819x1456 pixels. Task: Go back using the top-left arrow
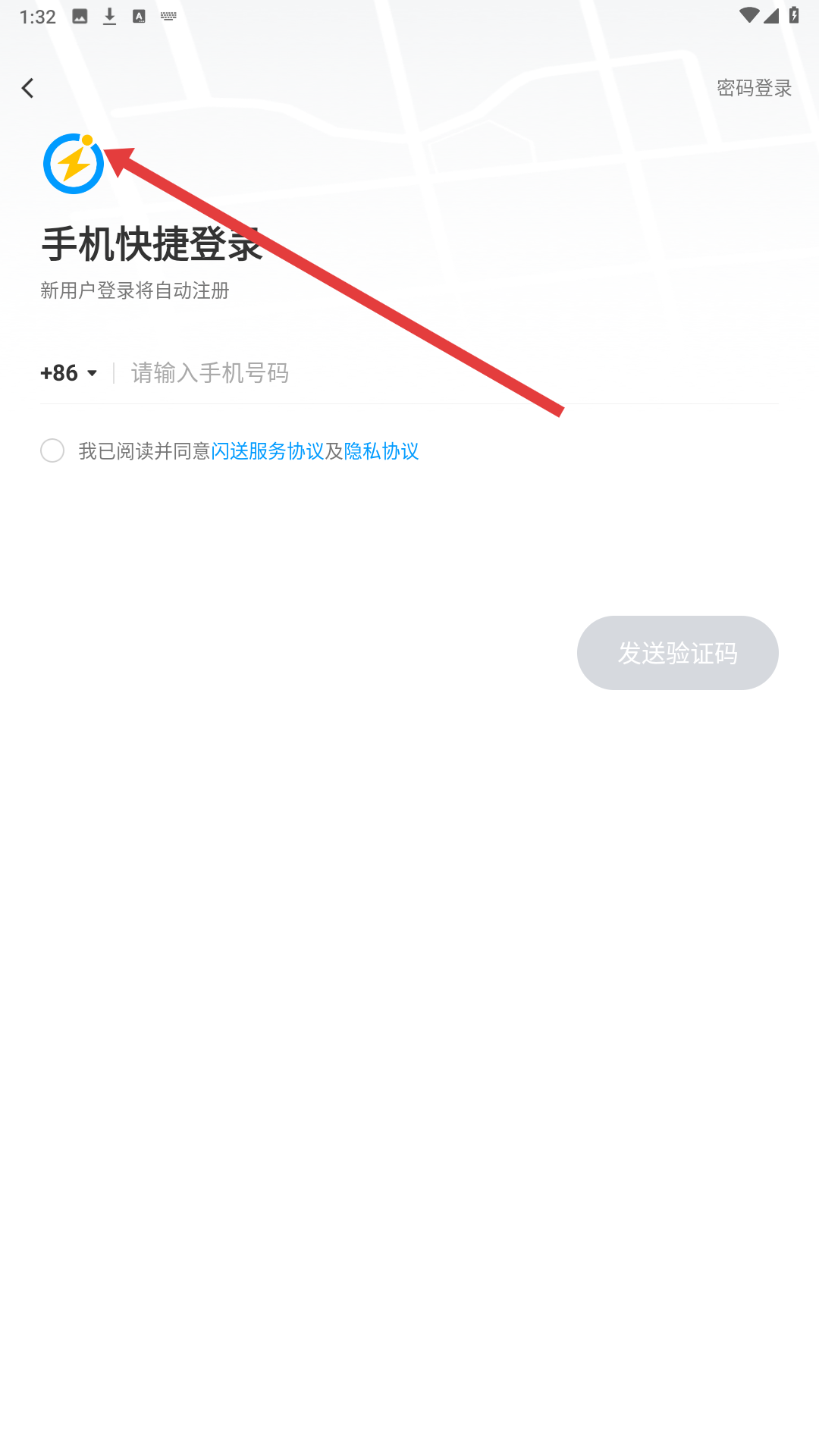pos(28,88)
